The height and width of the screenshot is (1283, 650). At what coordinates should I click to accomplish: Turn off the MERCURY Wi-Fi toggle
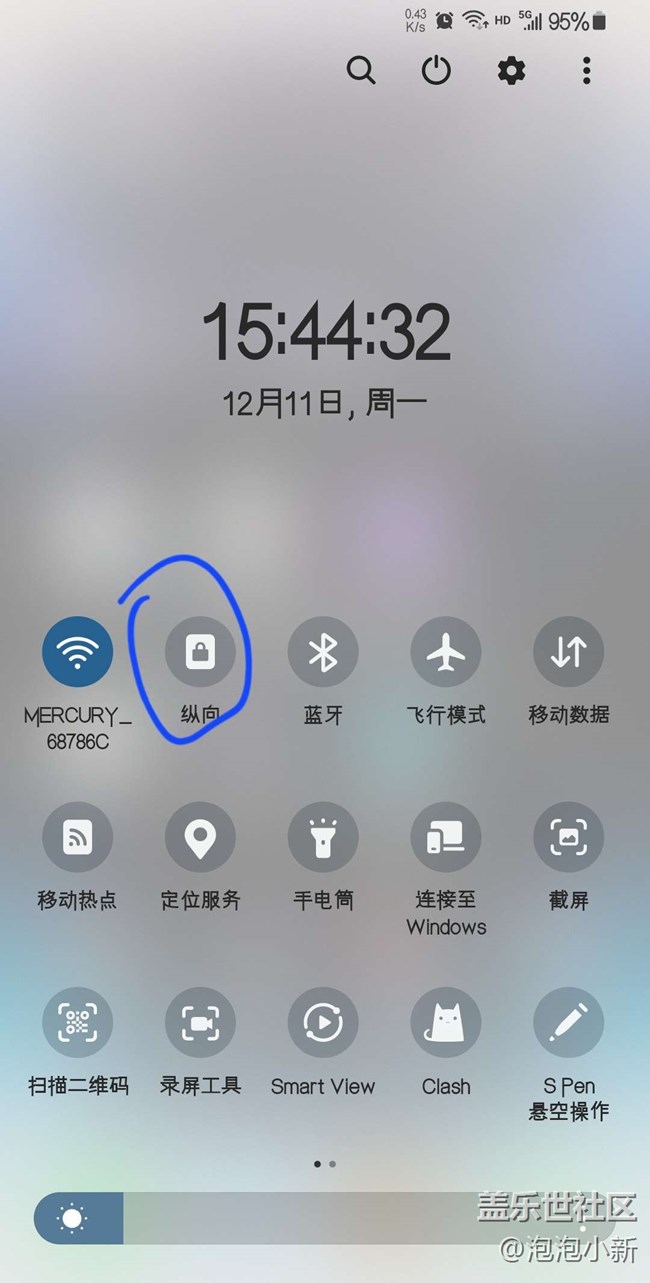[78, 652]
